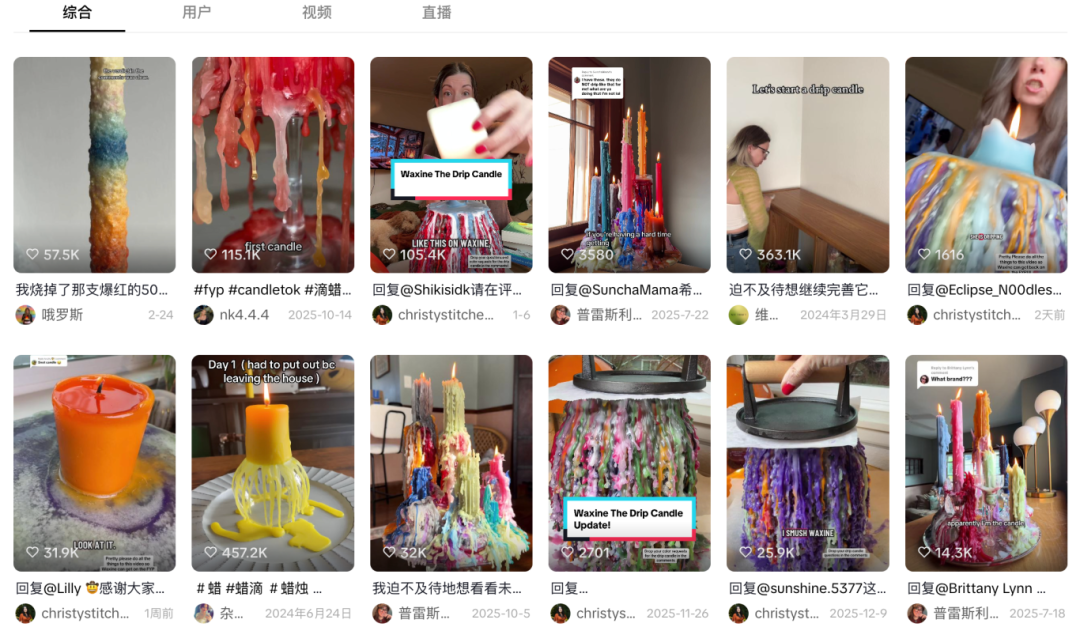This screenshot has height=631, width=1080.
Task: Switch to the 用户 tab
Action: (x=197, y=13)
